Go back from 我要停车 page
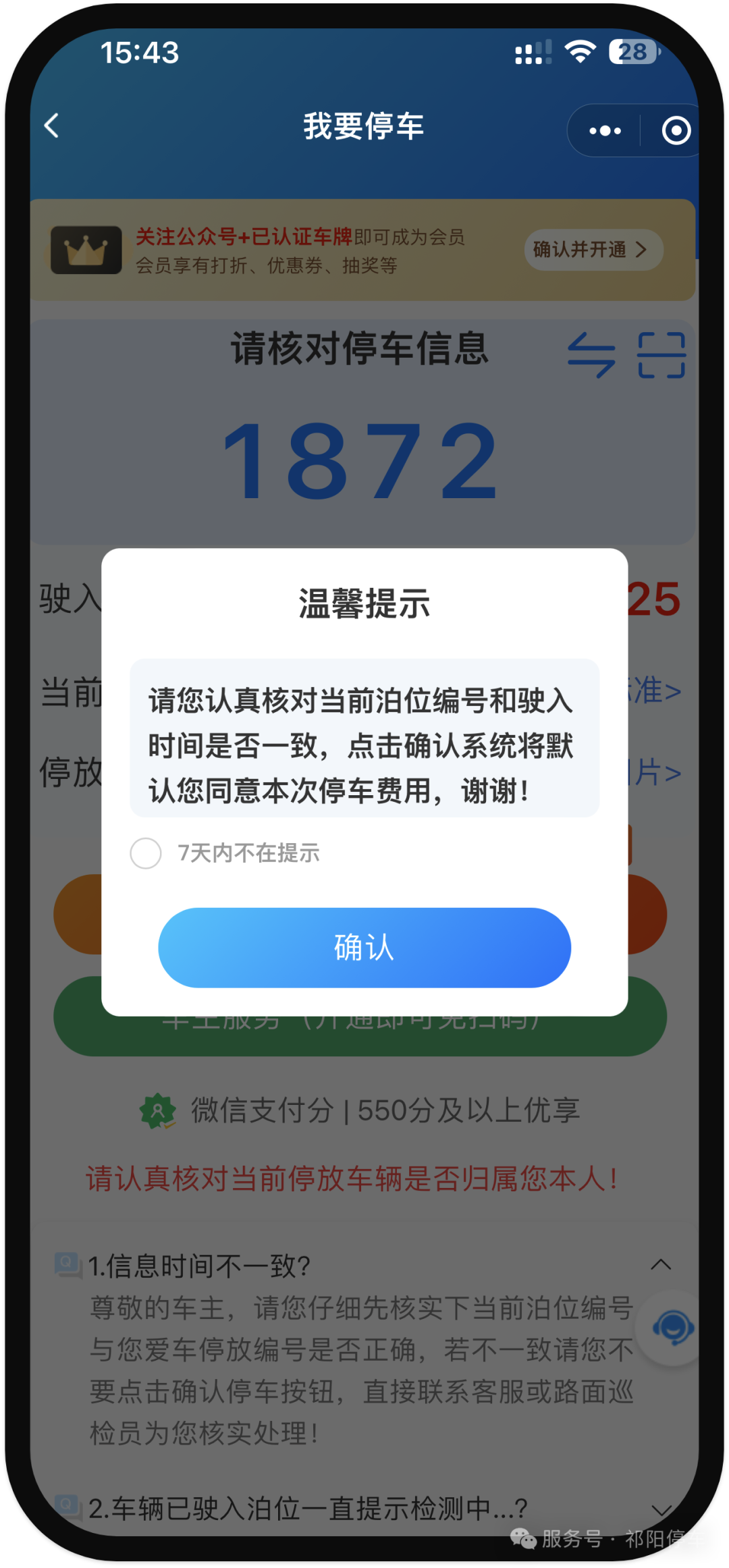 [x=52, y=126]
